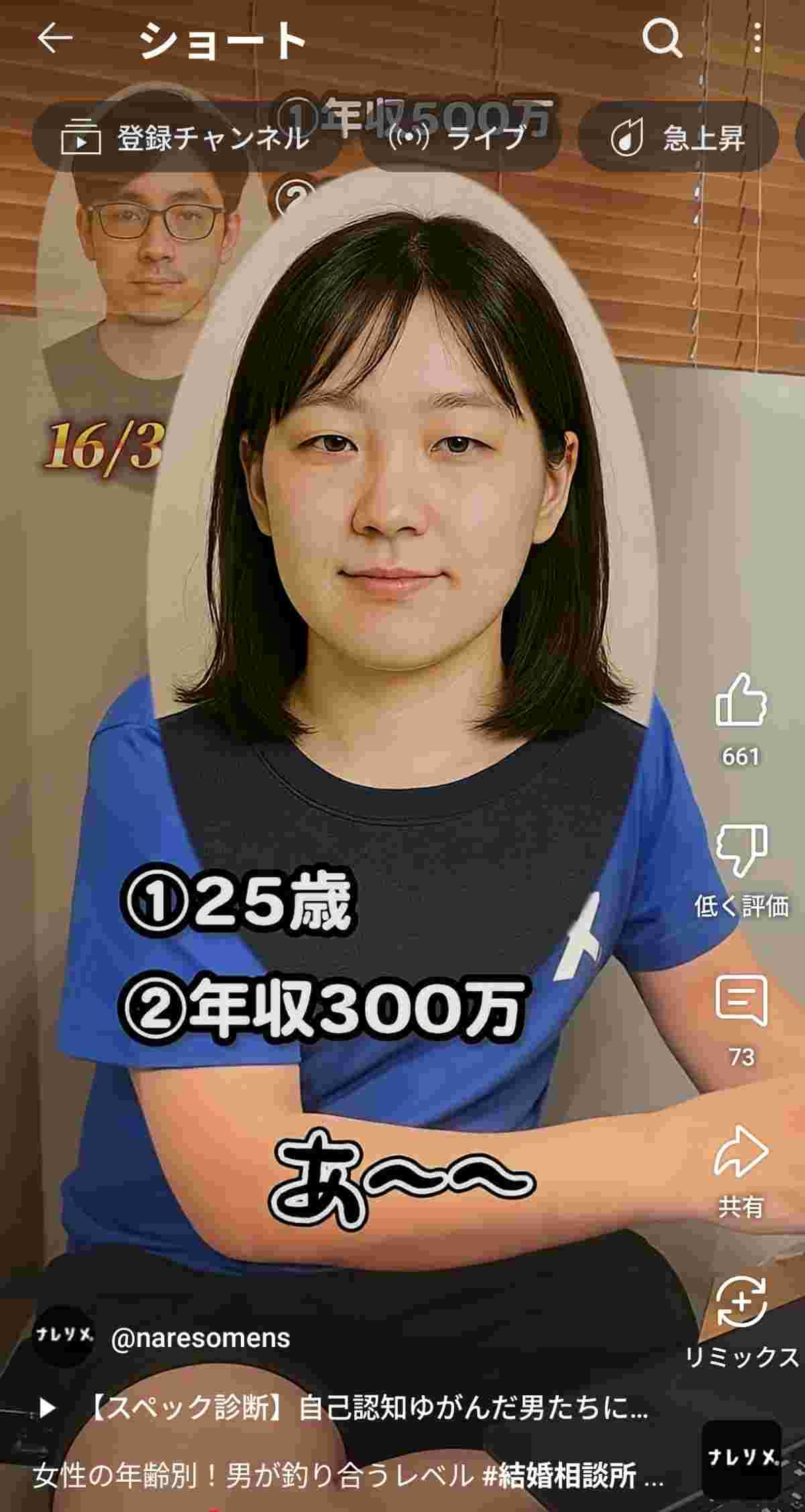Tap the リミックス remix button

tap(741, 1322)
